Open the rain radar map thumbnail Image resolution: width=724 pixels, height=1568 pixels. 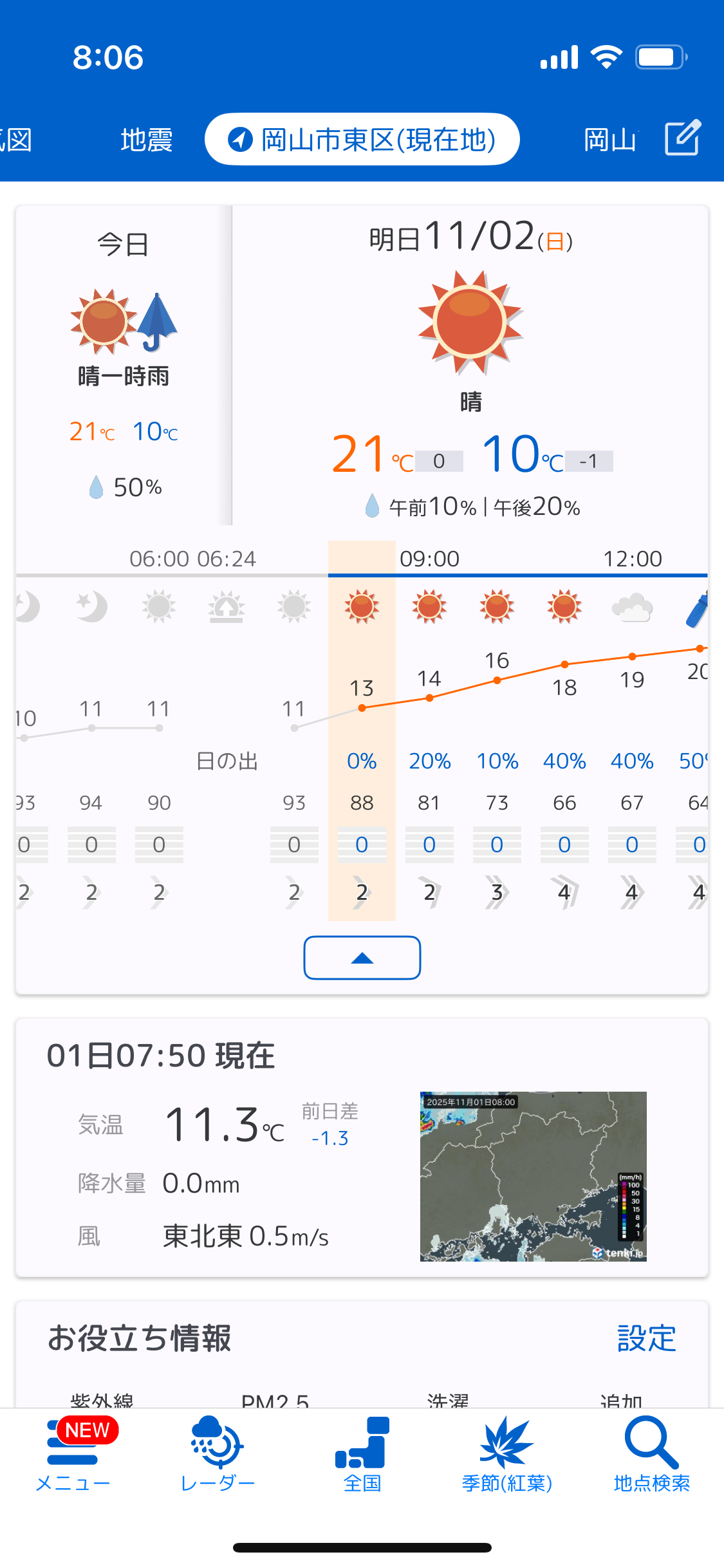point(533,1176)
